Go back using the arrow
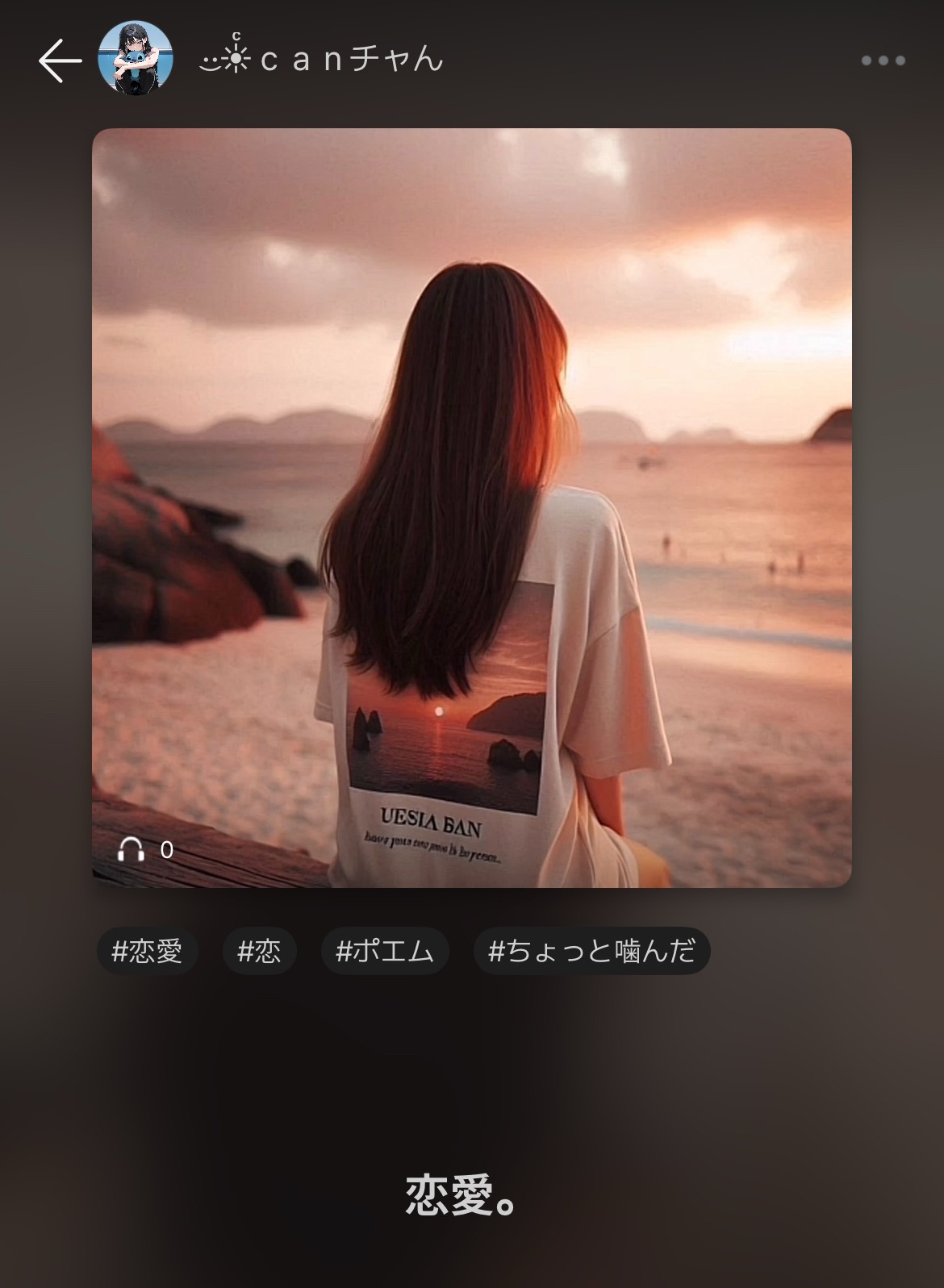The image size is (944, 1288). pyautogui.click(x=60, y=60)
